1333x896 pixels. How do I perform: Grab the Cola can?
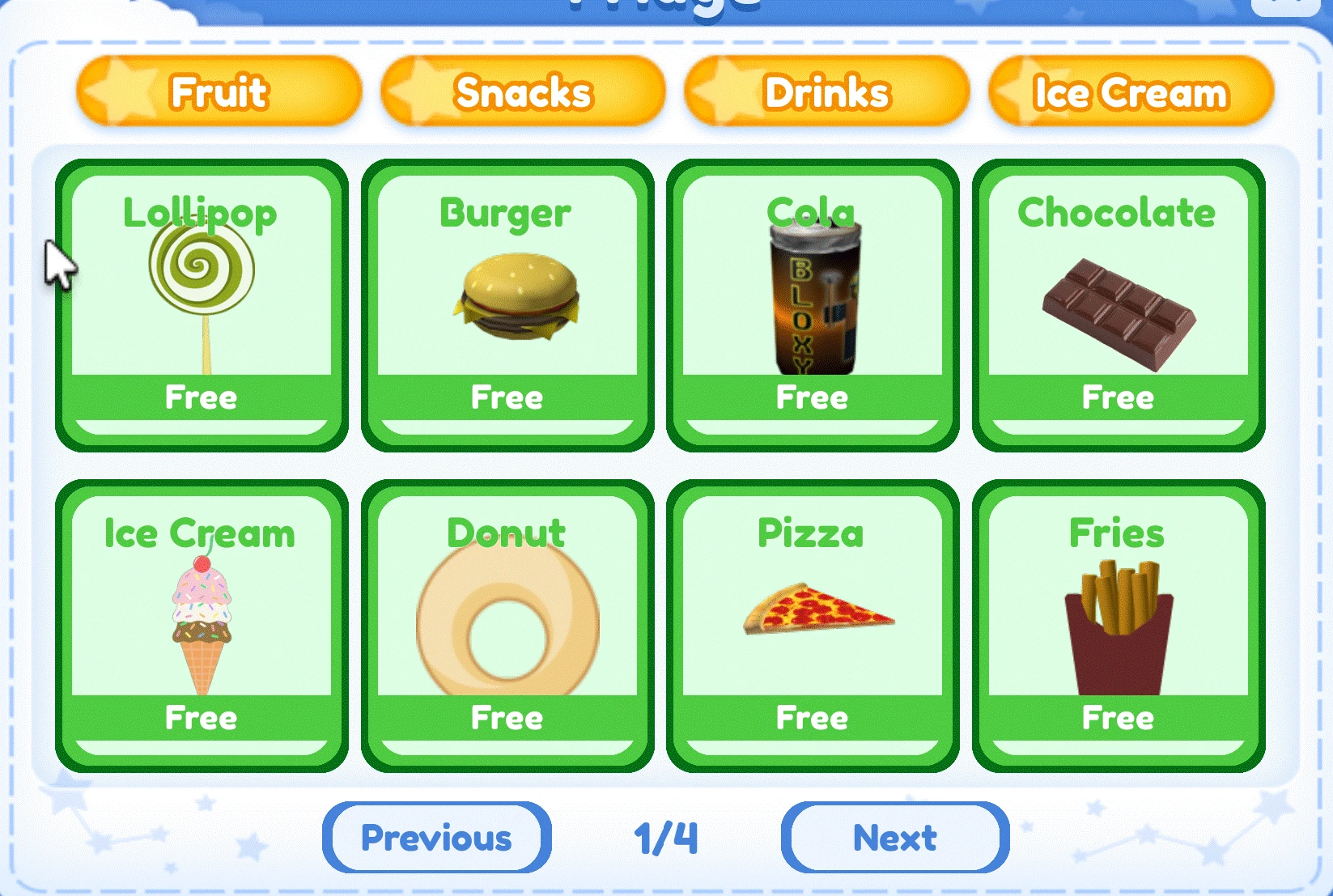coord(813,305)
